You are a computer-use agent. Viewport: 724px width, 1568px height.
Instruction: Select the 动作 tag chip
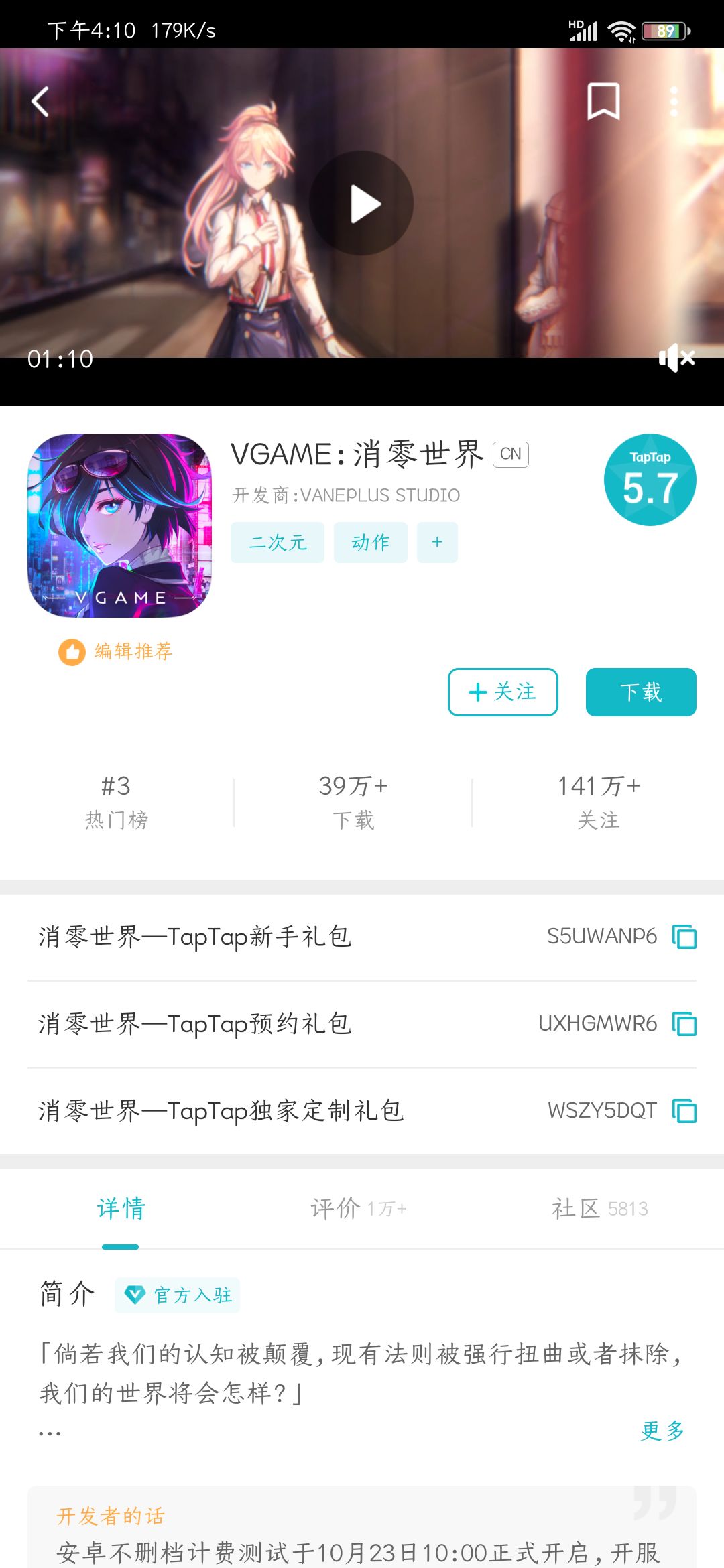coord(371,542)
